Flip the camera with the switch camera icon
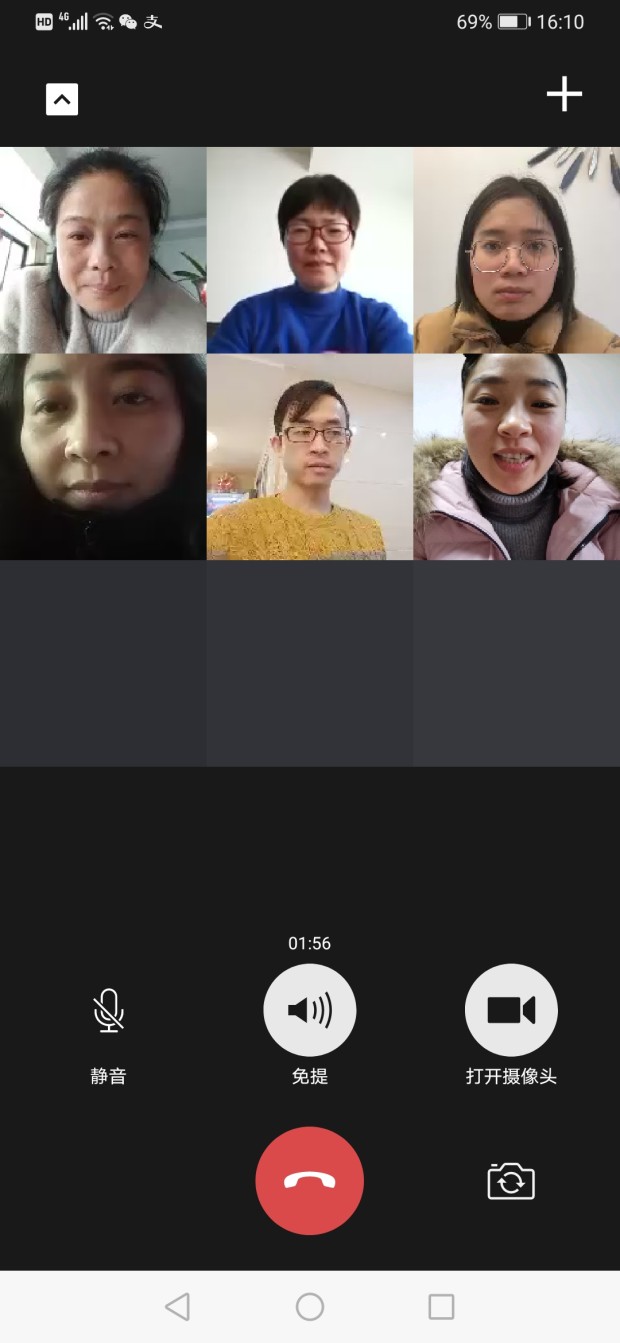Viewport: 620px width, 1343px height. tap(511, 1182)
